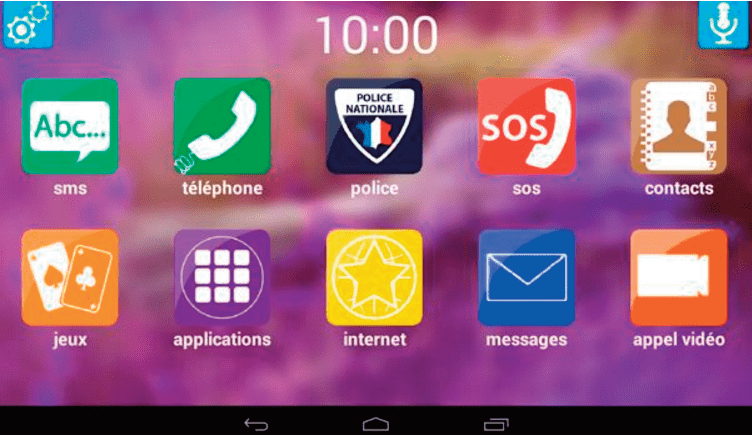Open the sos emergency app
752x437 pixels.
[x=526, y=127]
